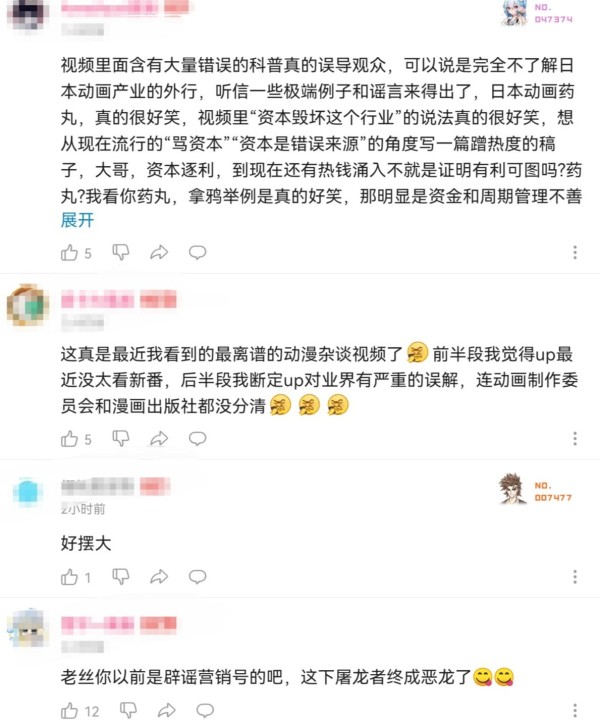Open more options for the 最离谱的动漫杂谈视频 comment

click(574, 439)
